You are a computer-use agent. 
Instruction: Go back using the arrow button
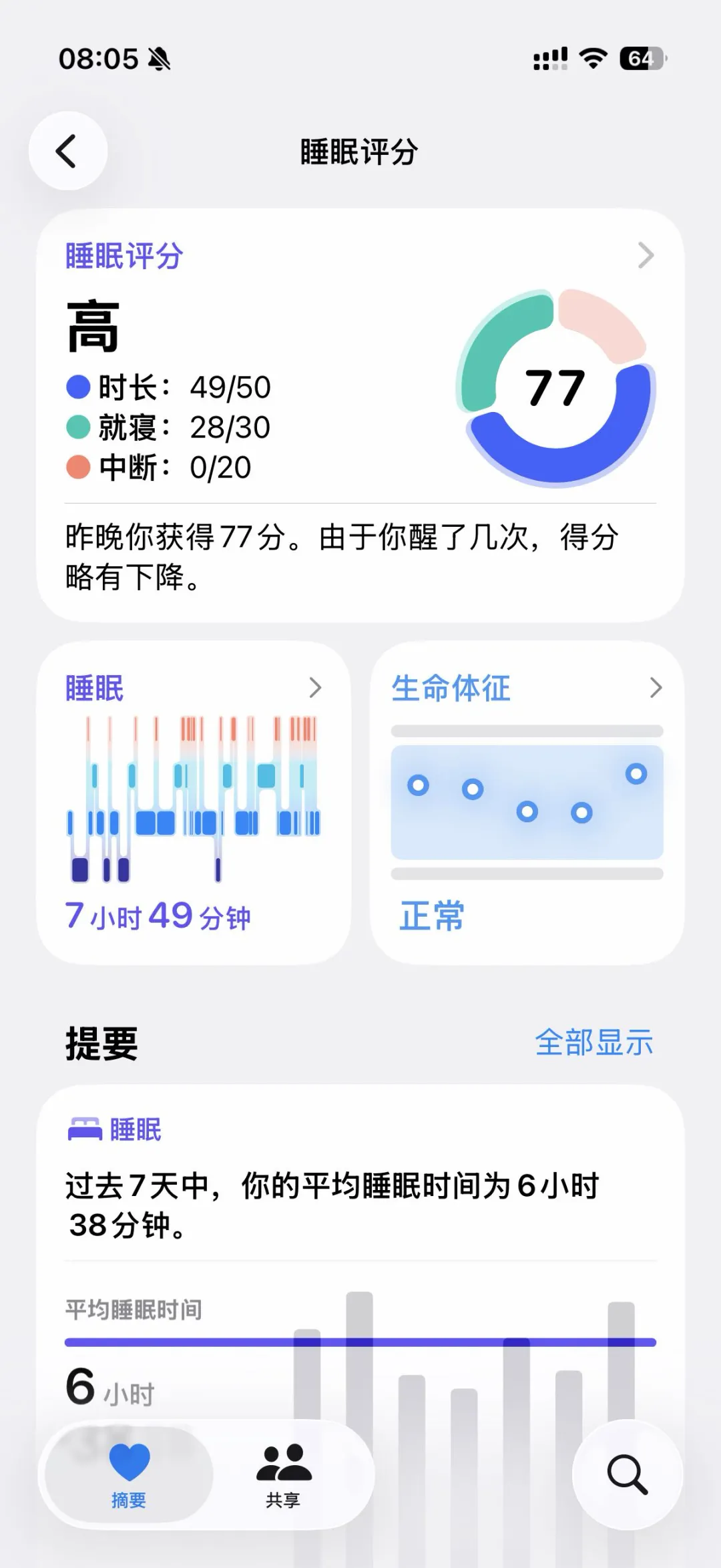click(68, 151)
